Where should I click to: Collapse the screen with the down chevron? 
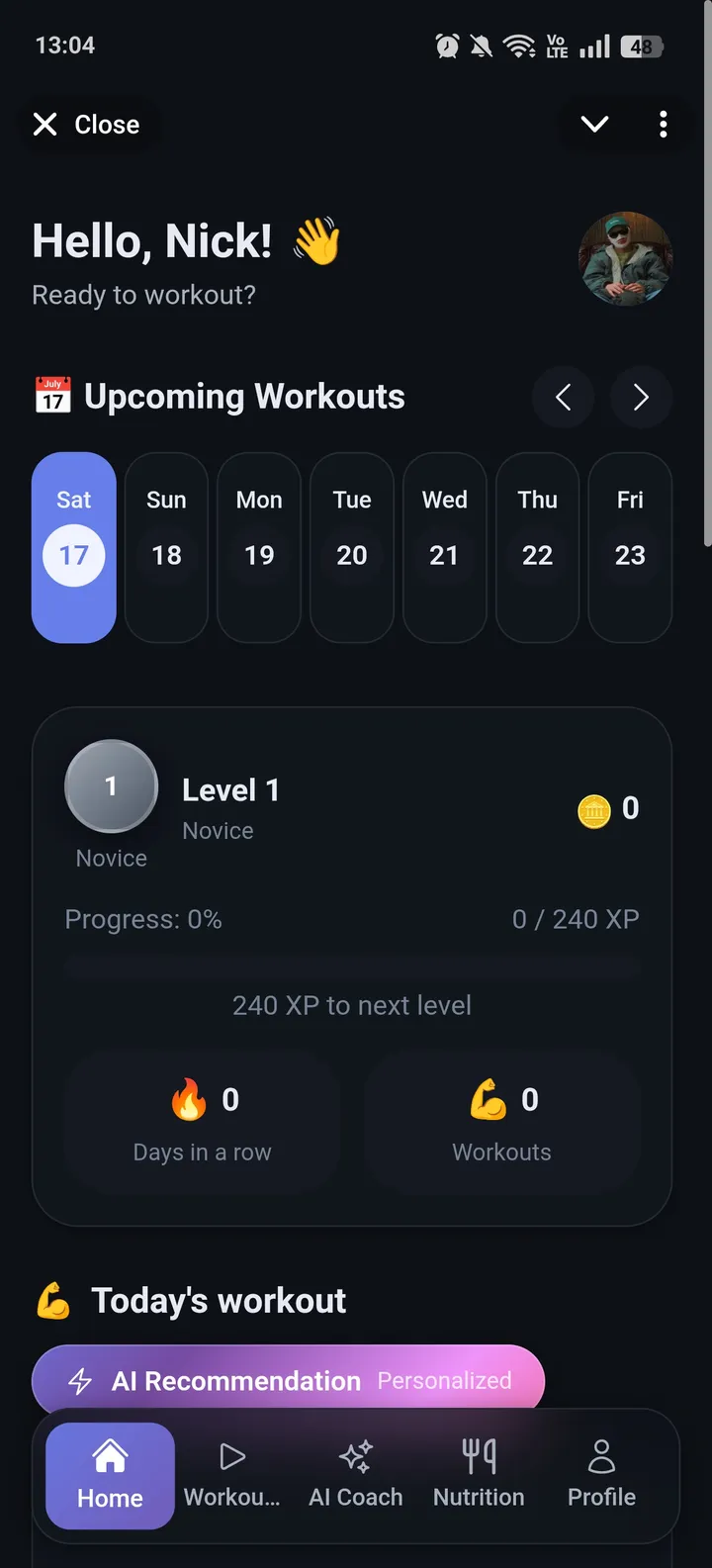point(594,124)
